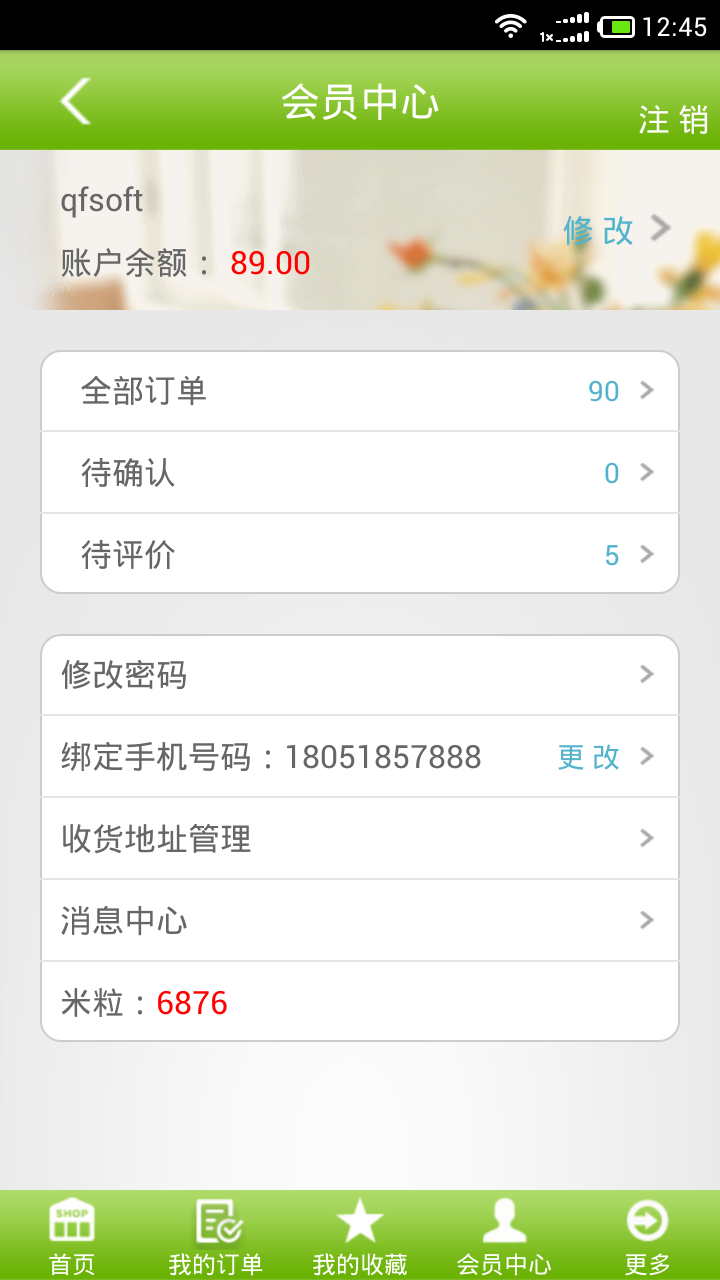Viewport: 720px width, 1280px height.
Task: Tap the back arrow in the title bar
Action: coord(73,100)
